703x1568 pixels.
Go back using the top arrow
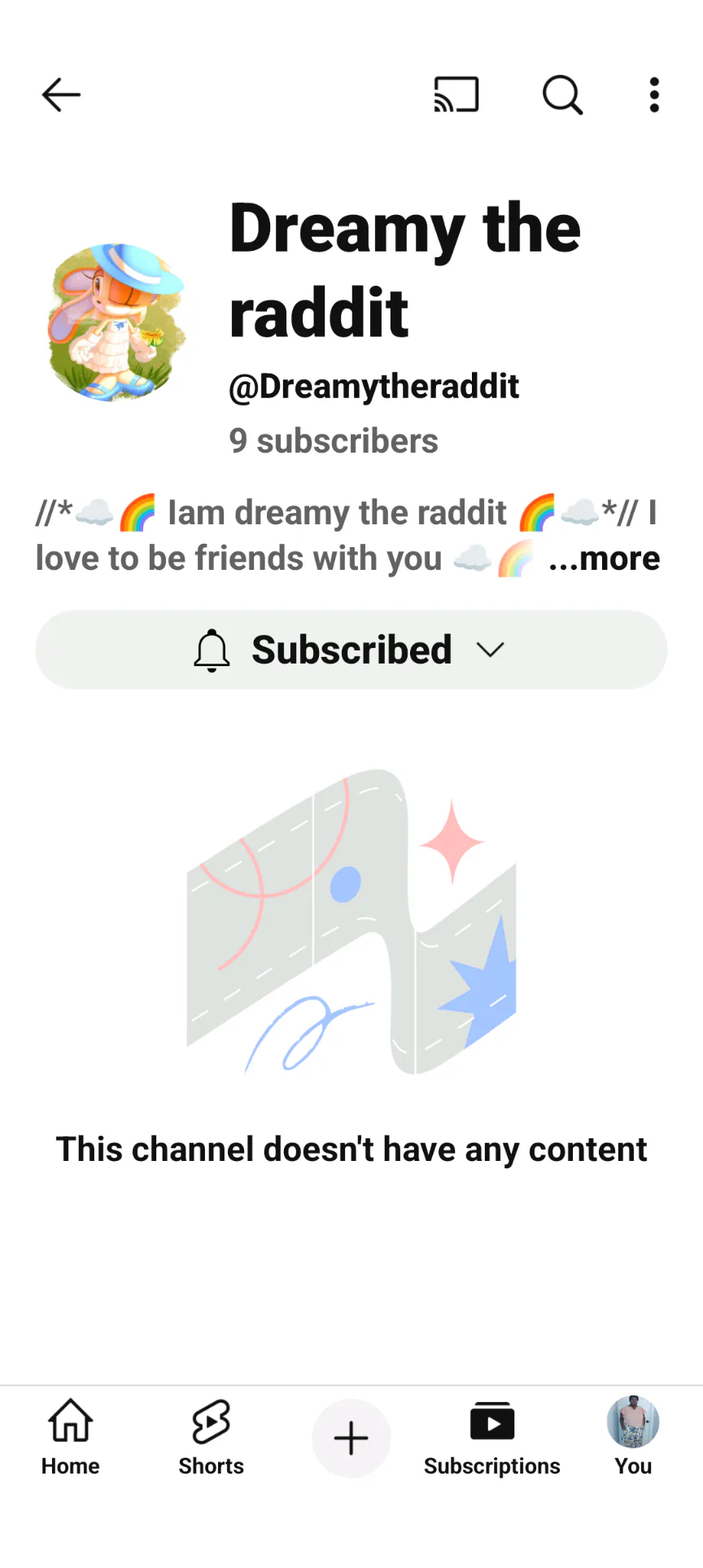pyautogui.click(x=61, y=94)
